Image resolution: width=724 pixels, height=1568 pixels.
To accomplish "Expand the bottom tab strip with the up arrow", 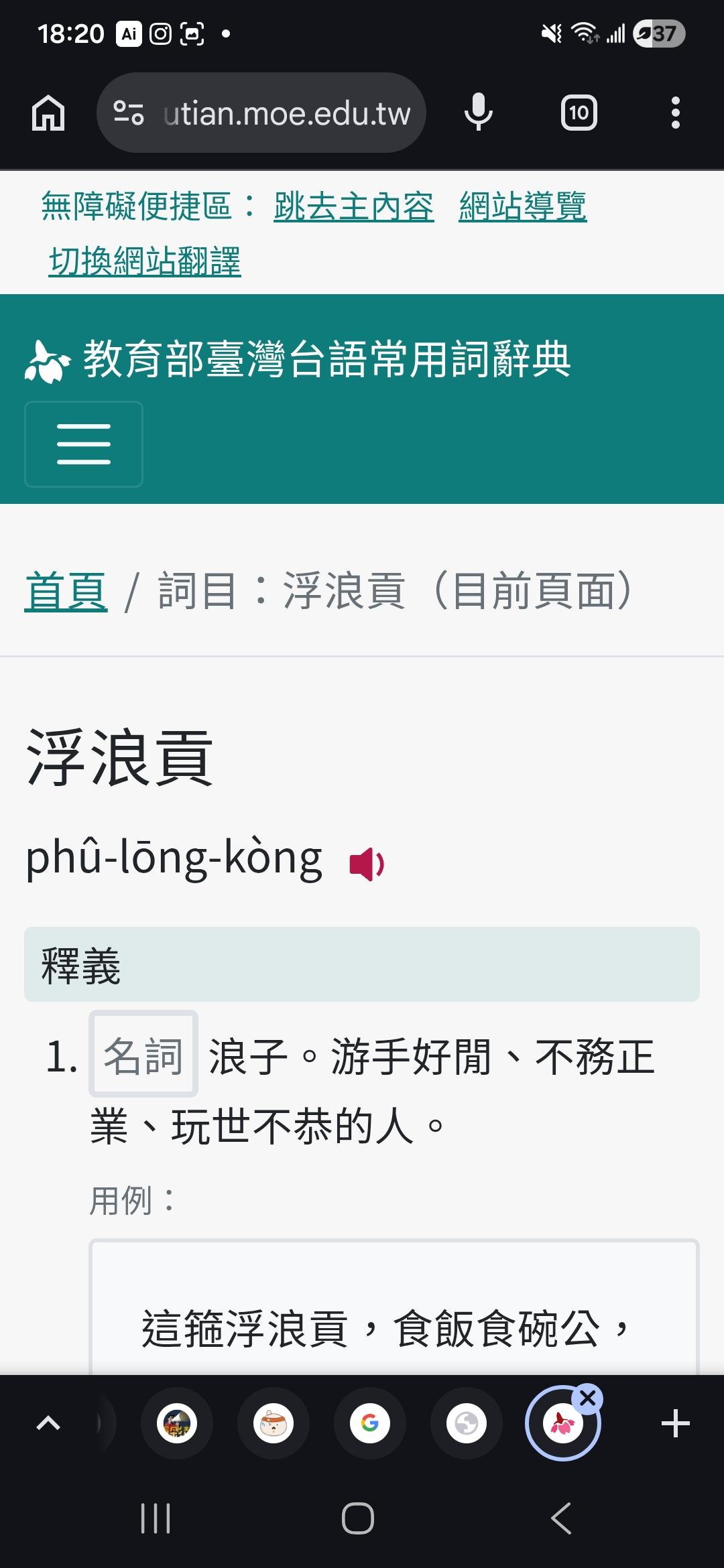I will [x=48, y=1423].
